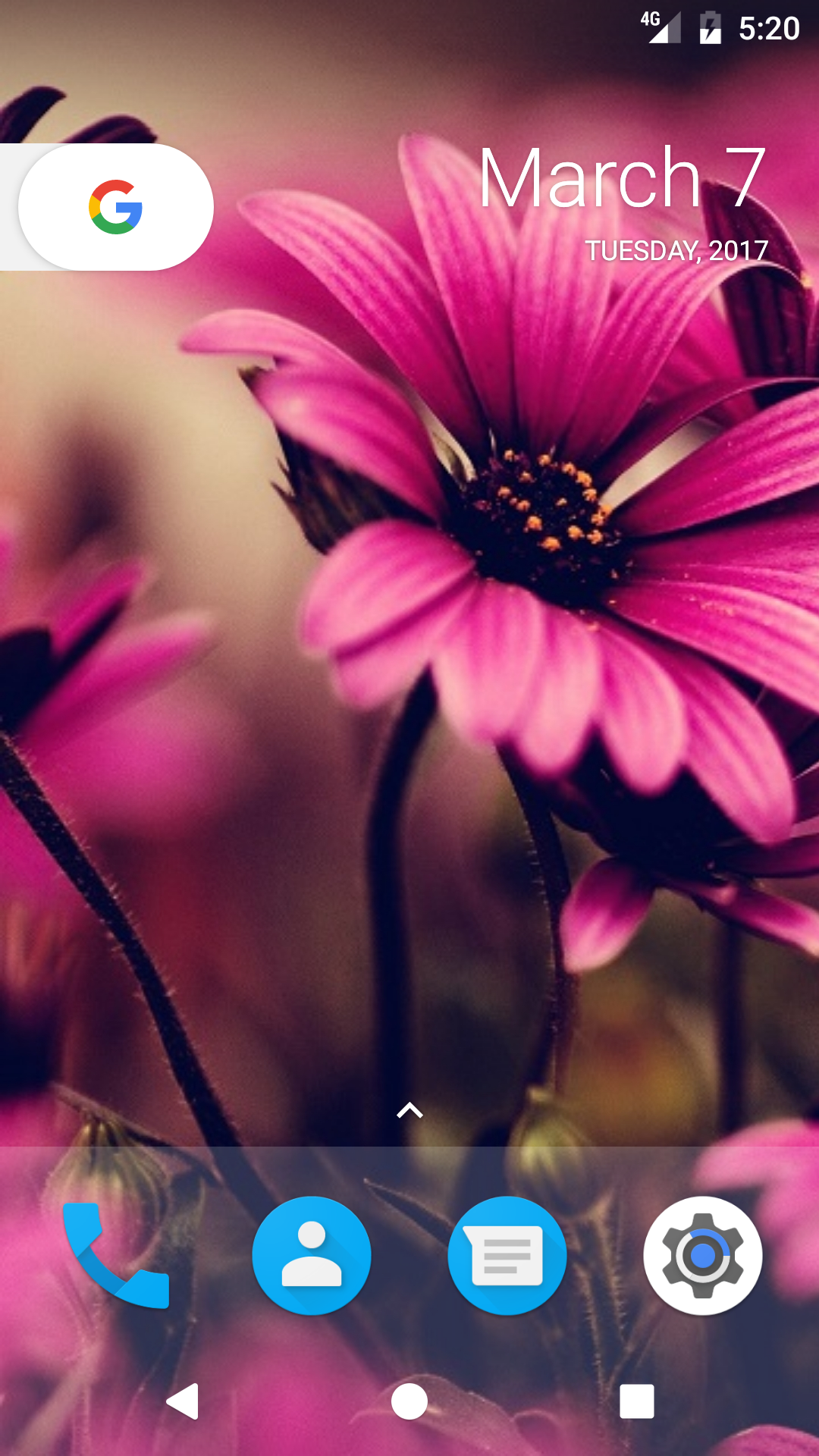The height and width of the screenshot is (1456, 819).
Task: Open the Settings app
Action: (702, 1255)
